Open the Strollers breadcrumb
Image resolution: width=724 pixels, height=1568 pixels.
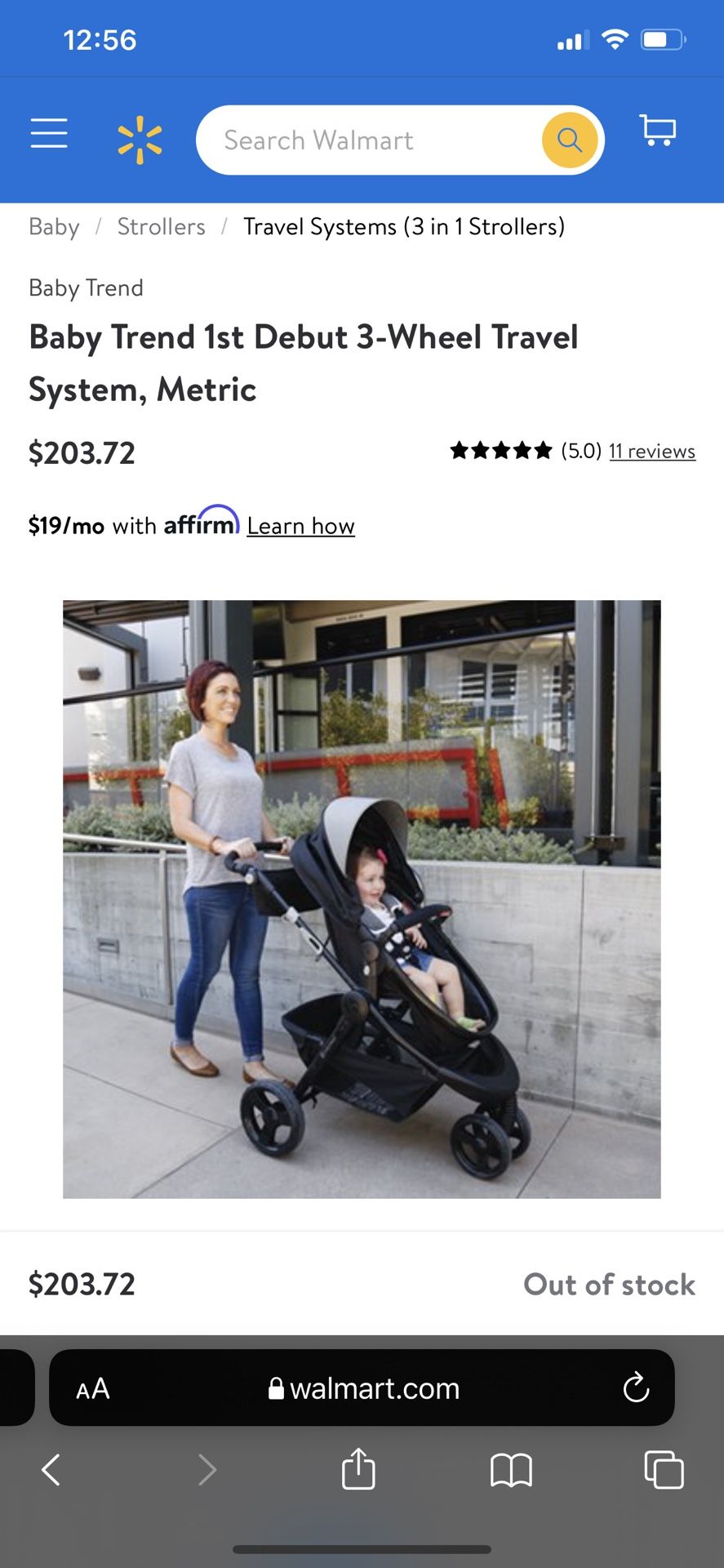pos(161,226)
